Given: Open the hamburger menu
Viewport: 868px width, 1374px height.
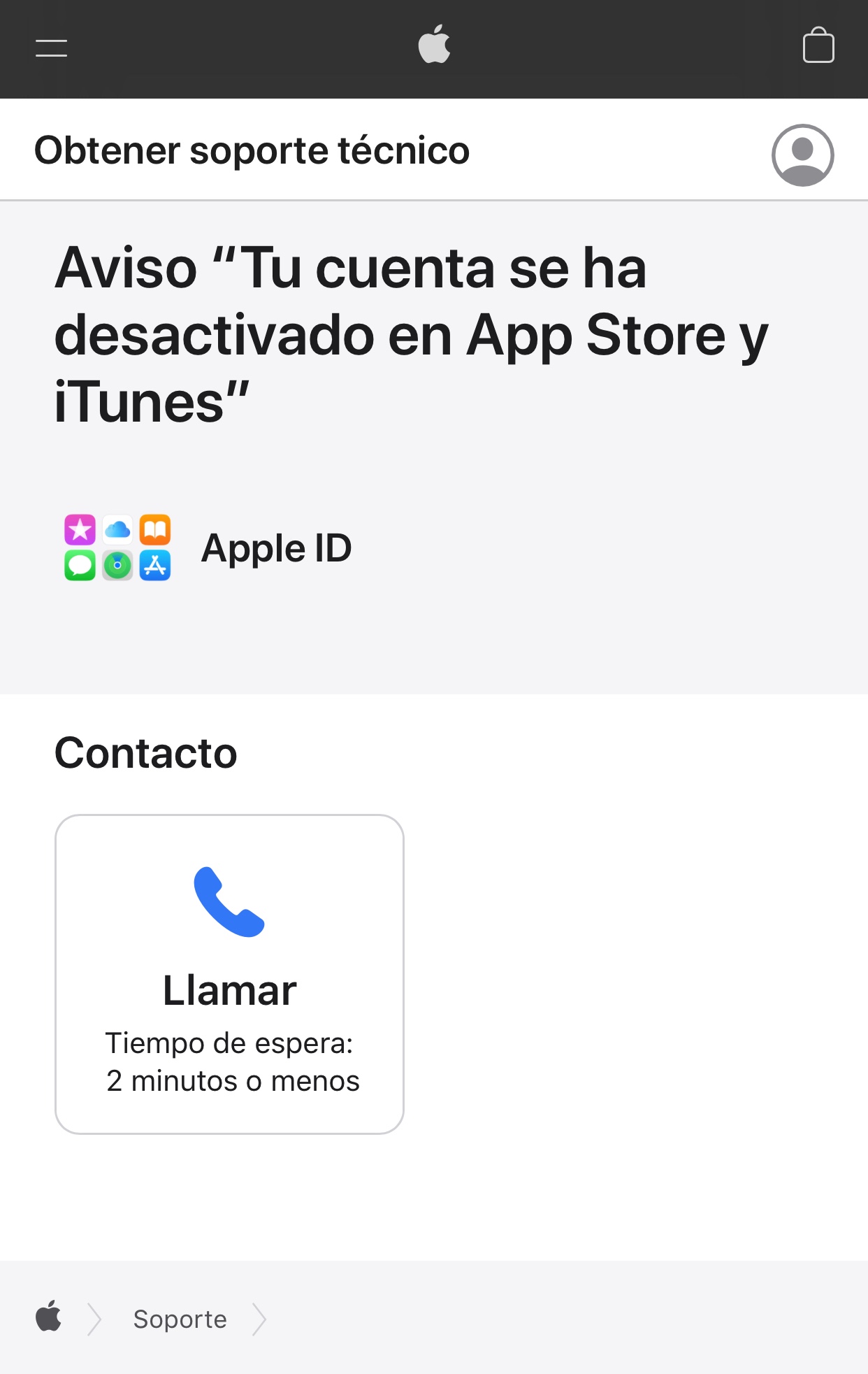Looking at the screenshot, I should (51, 48).
